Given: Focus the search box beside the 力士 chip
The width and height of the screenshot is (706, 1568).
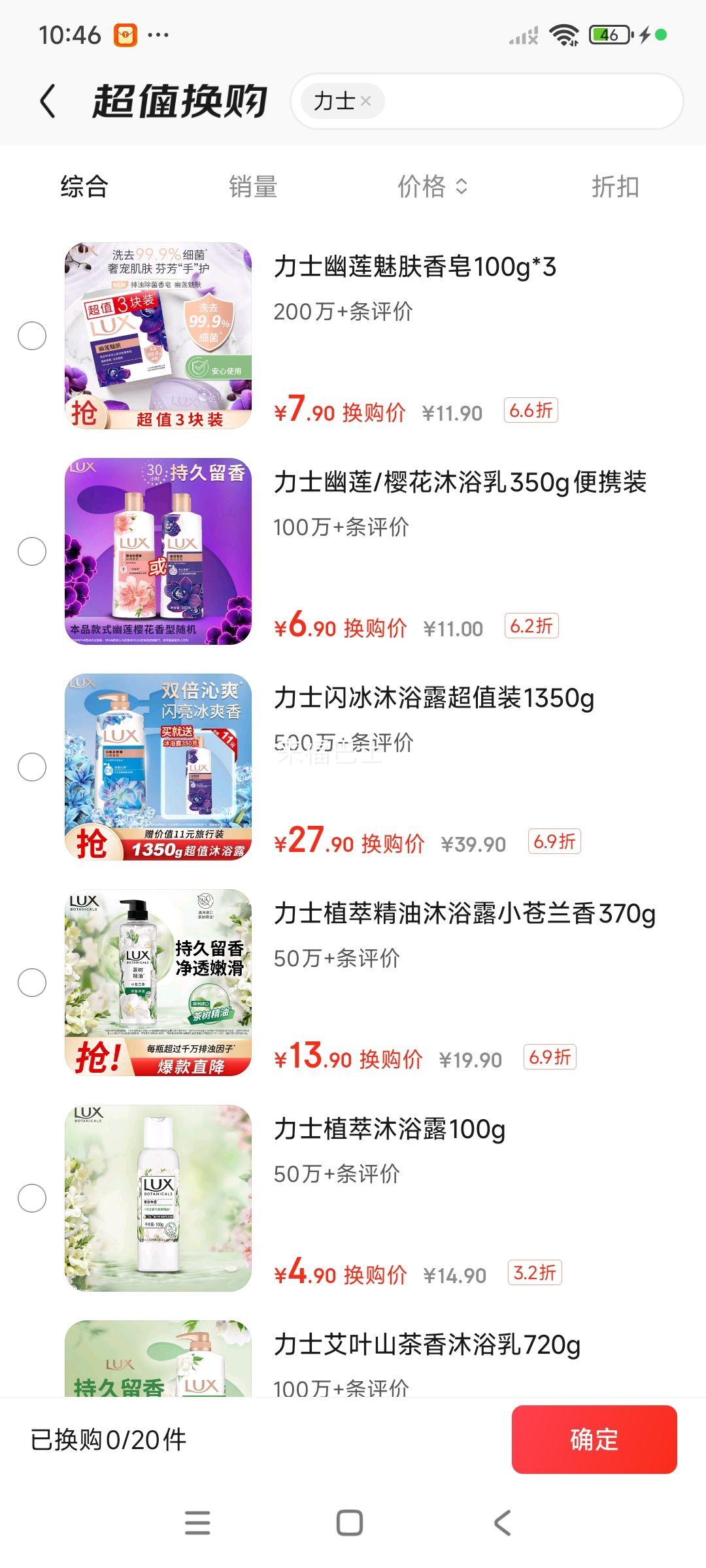Looking at the screenshot, I should click(529, 101).
